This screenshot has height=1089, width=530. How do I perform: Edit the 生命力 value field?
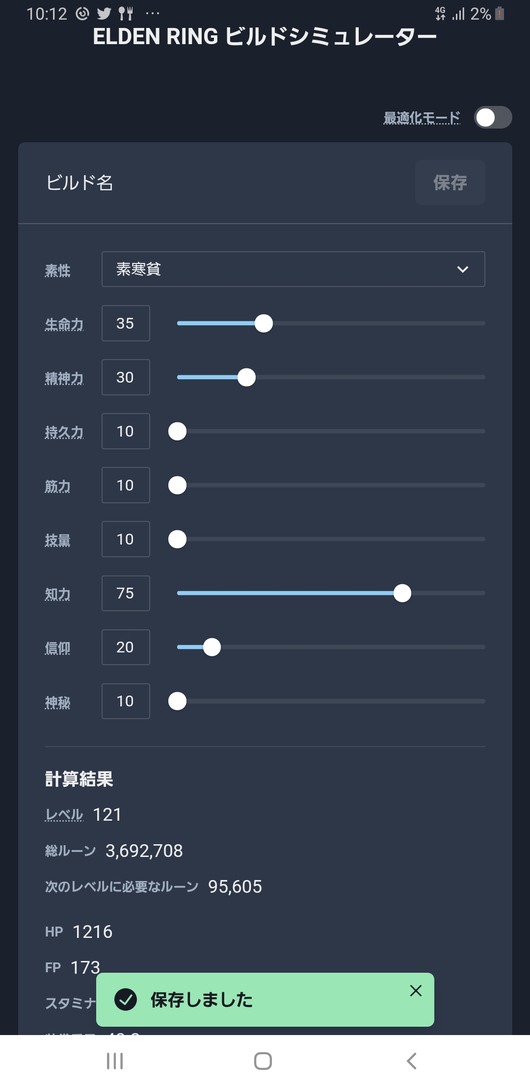point(126,324)
